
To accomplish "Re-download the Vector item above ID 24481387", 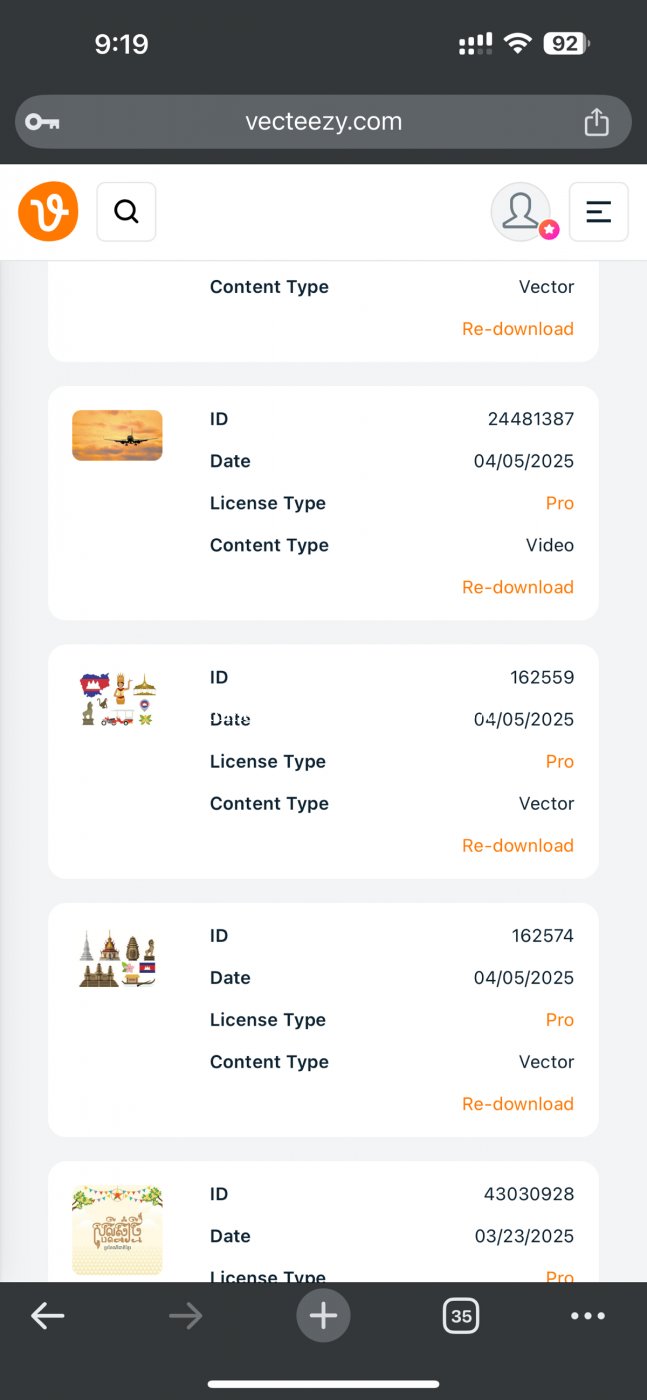I will pos(518,329).
